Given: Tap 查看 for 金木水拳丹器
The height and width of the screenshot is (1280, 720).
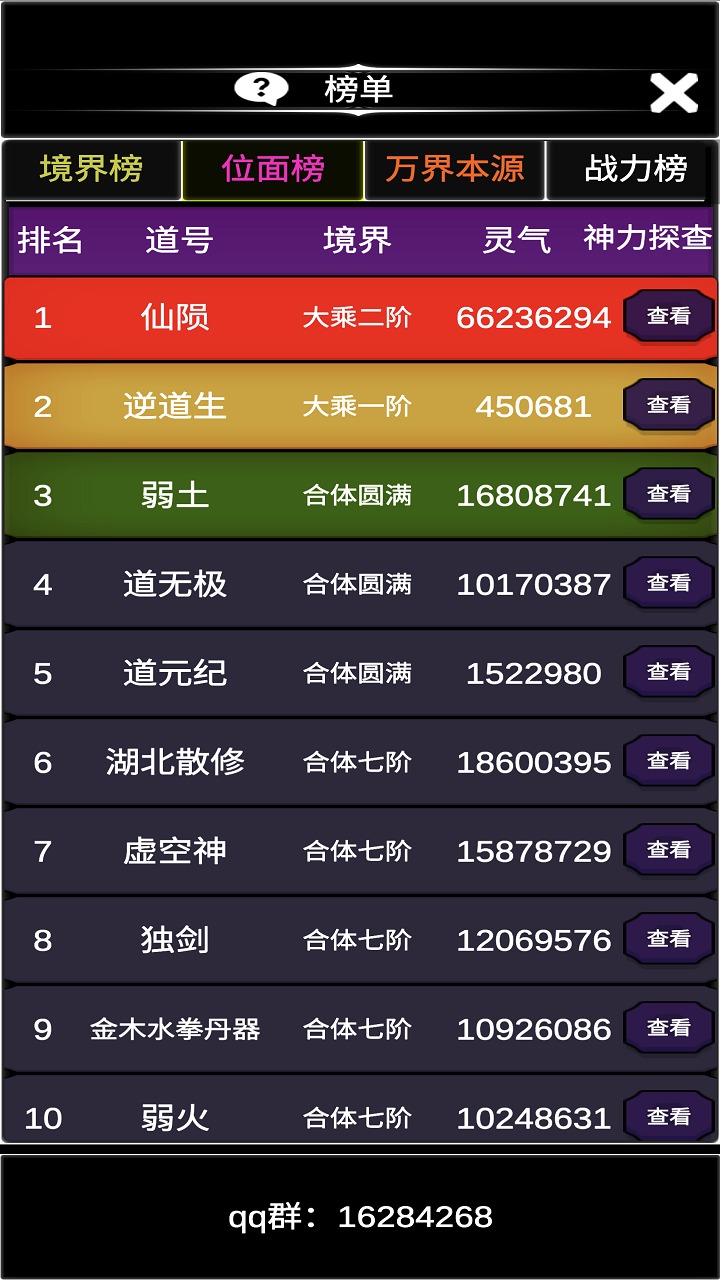Looking at the screenshot, I should point(669,1028).
